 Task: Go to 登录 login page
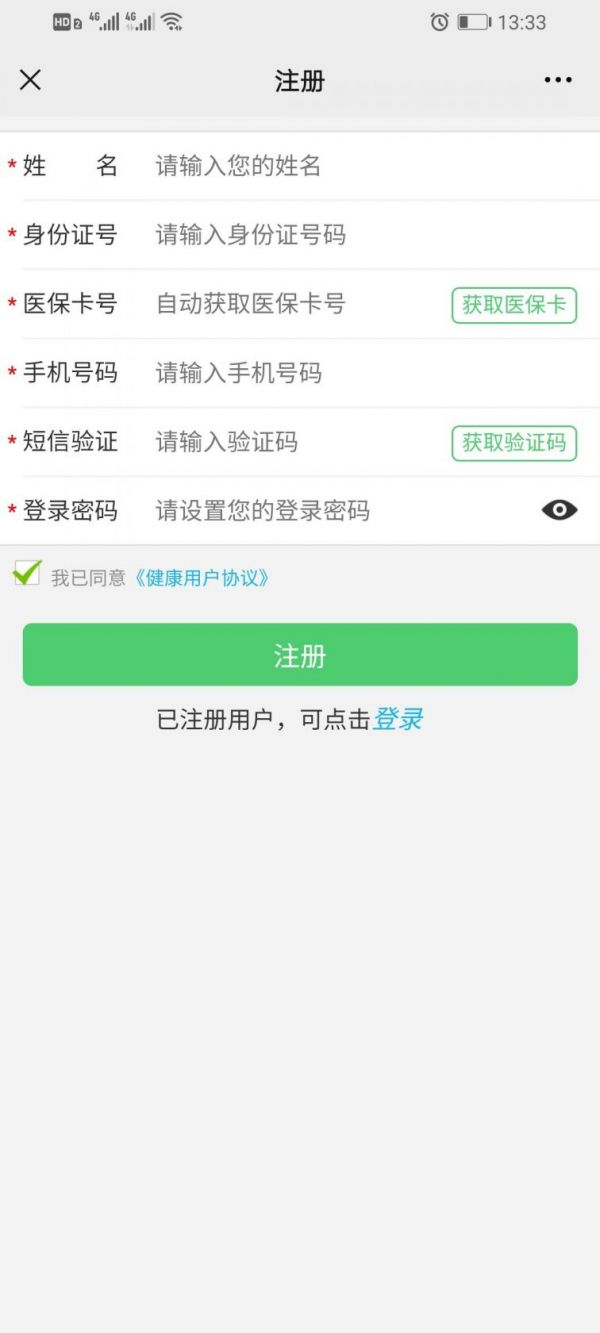point(398,719)
